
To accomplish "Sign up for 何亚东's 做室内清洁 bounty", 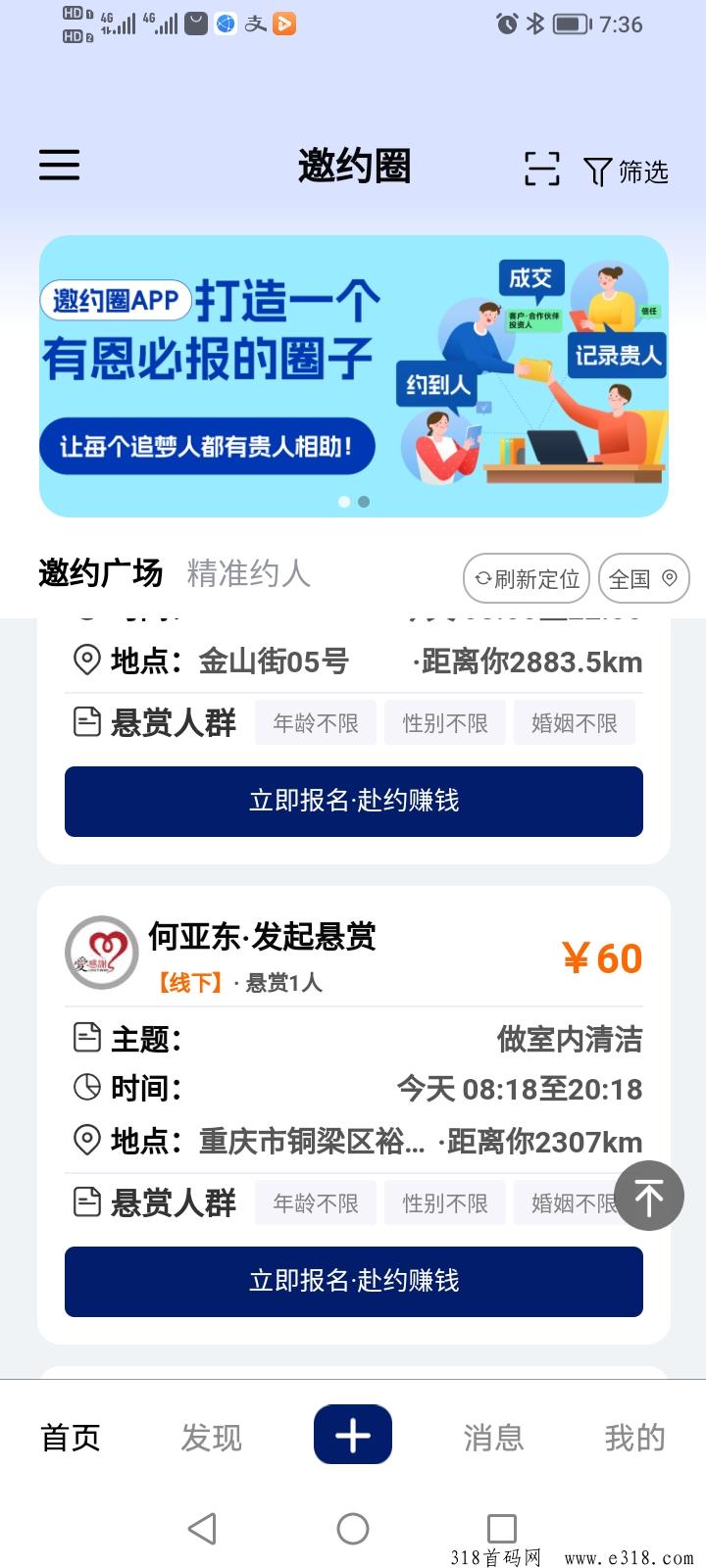I will coord(353,1281).
